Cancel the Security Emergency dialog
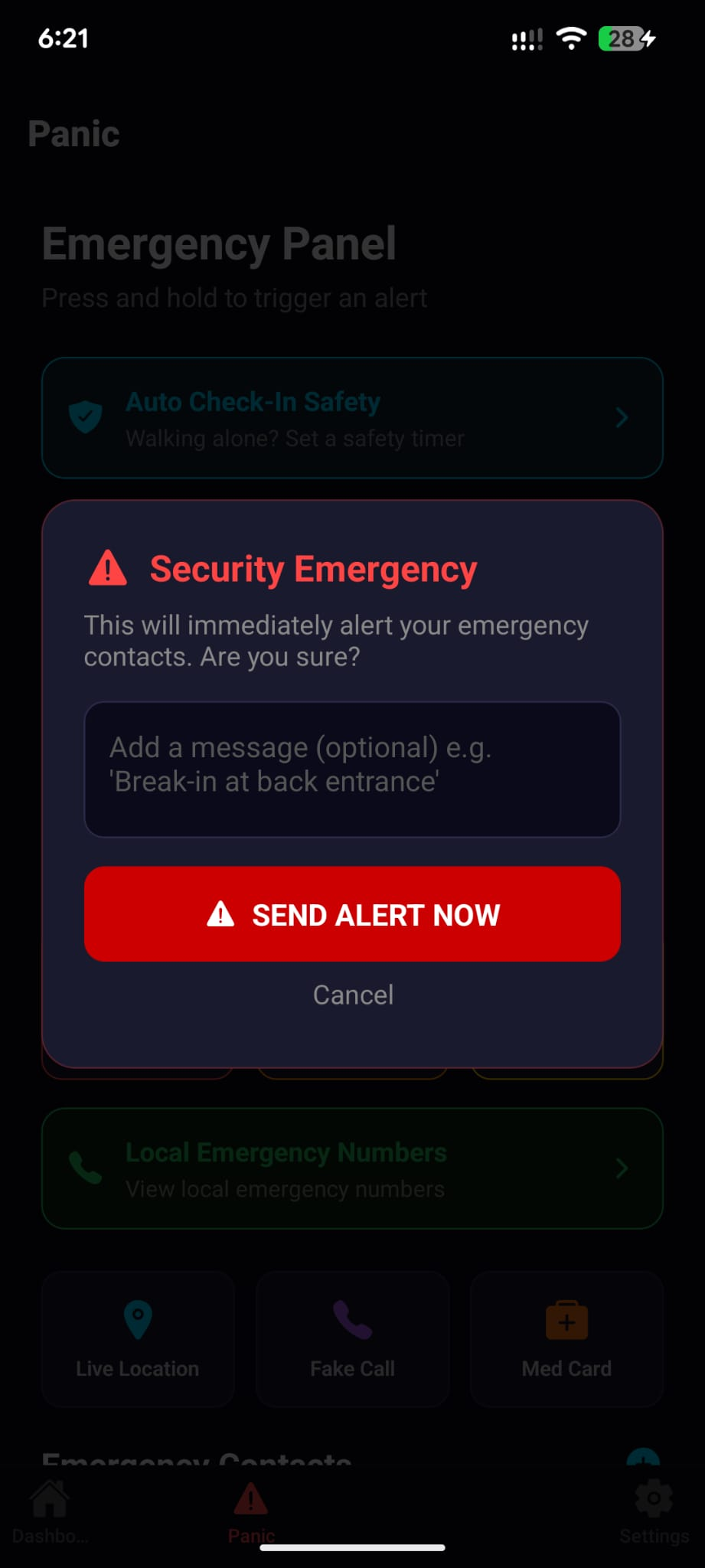The height and width of the screenshot is (1568, 705). point(352,995)
